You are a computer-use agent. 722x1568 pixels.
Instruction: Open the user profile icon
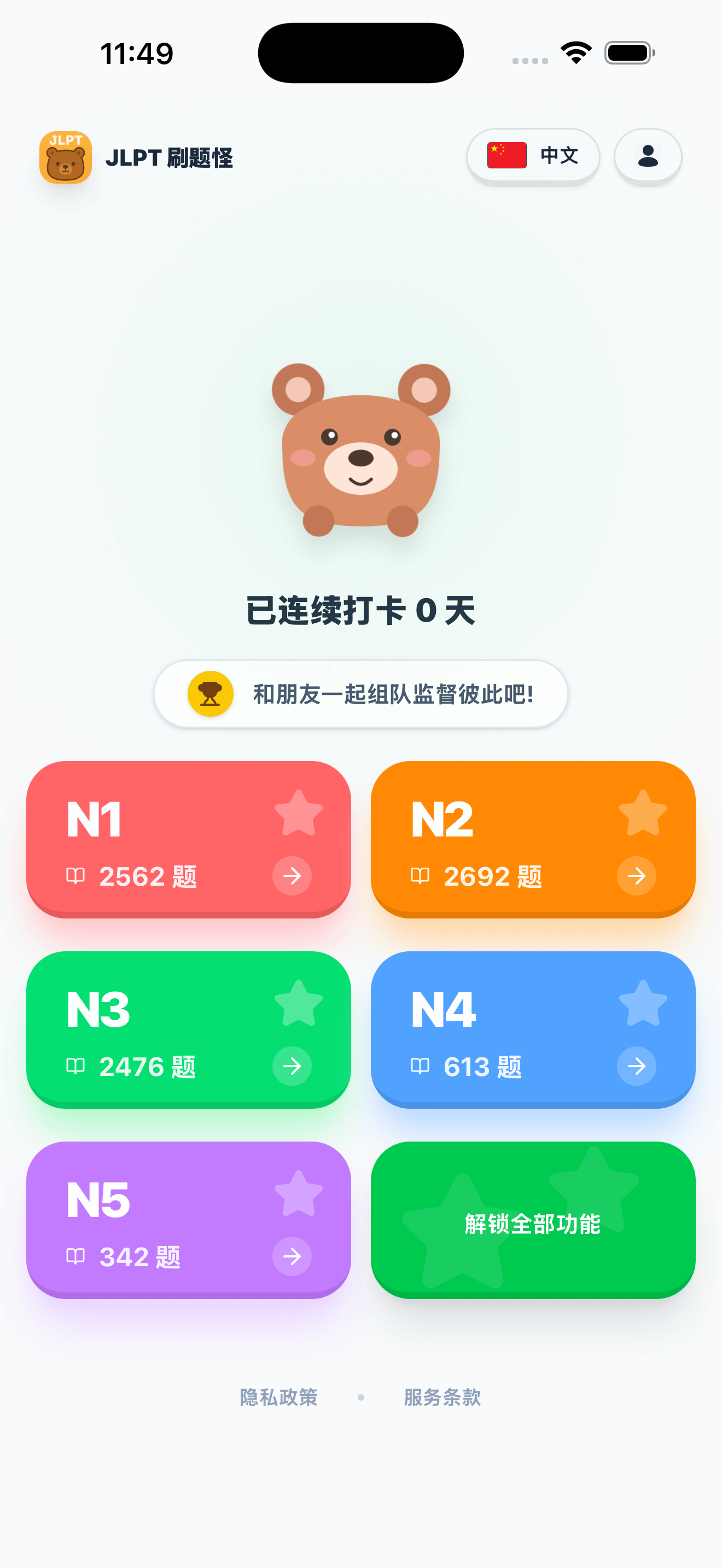pyautogui.click(x=648, y=156)
